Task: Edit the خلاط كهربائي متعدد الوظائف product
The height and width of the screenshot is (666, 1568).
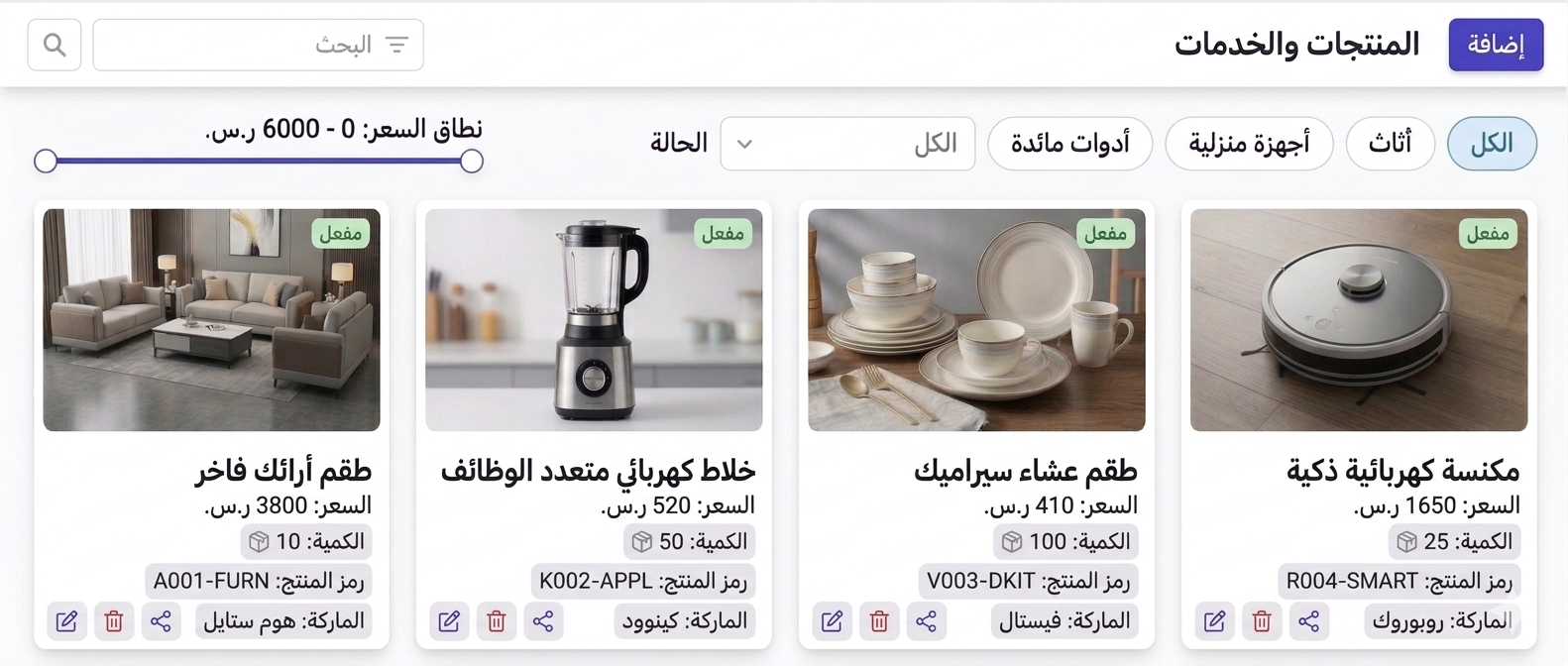Action: click(x=449, y=621)
